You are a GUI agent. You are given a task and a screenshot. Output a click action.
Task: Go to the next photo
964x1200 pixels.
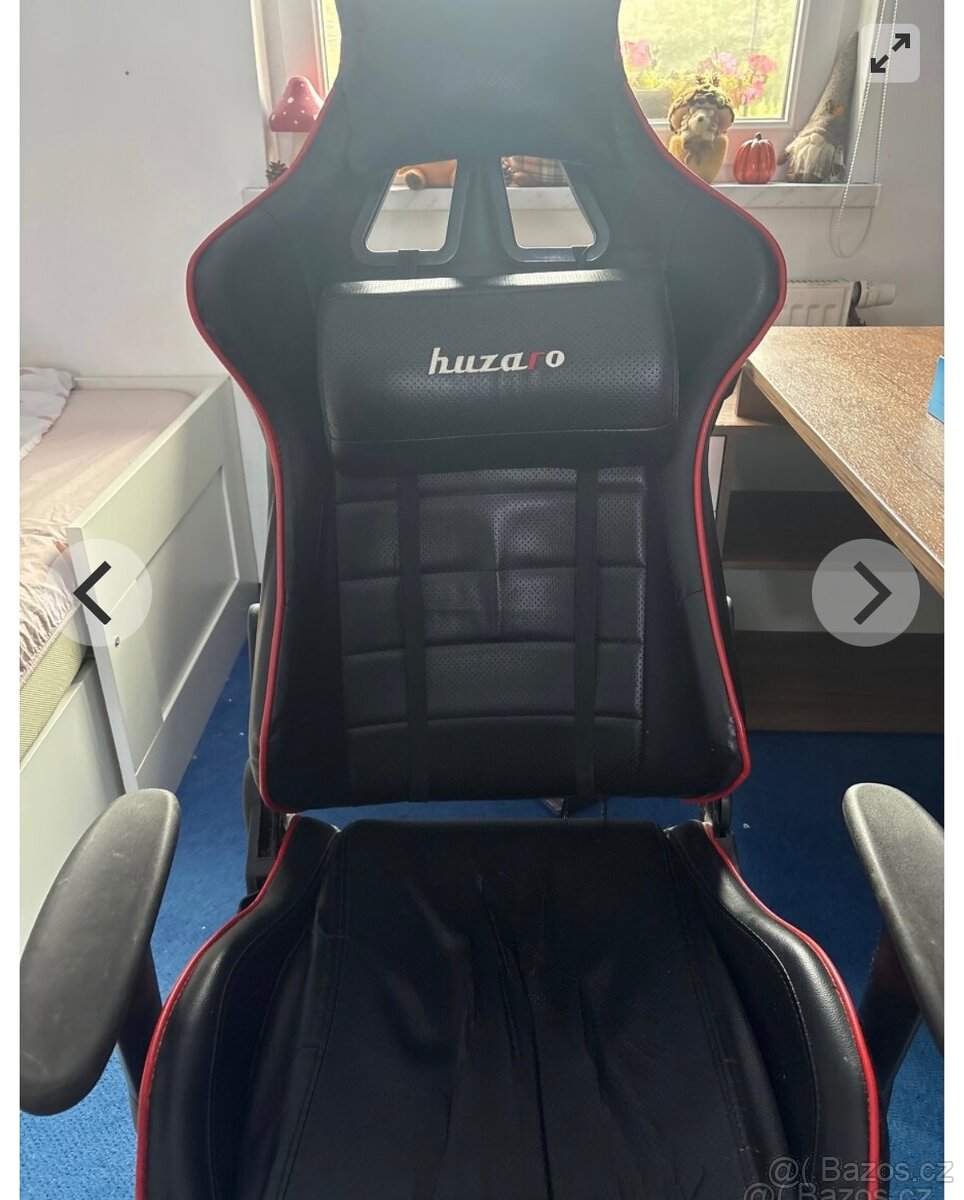pyautogui.click(x=866, y=593)
